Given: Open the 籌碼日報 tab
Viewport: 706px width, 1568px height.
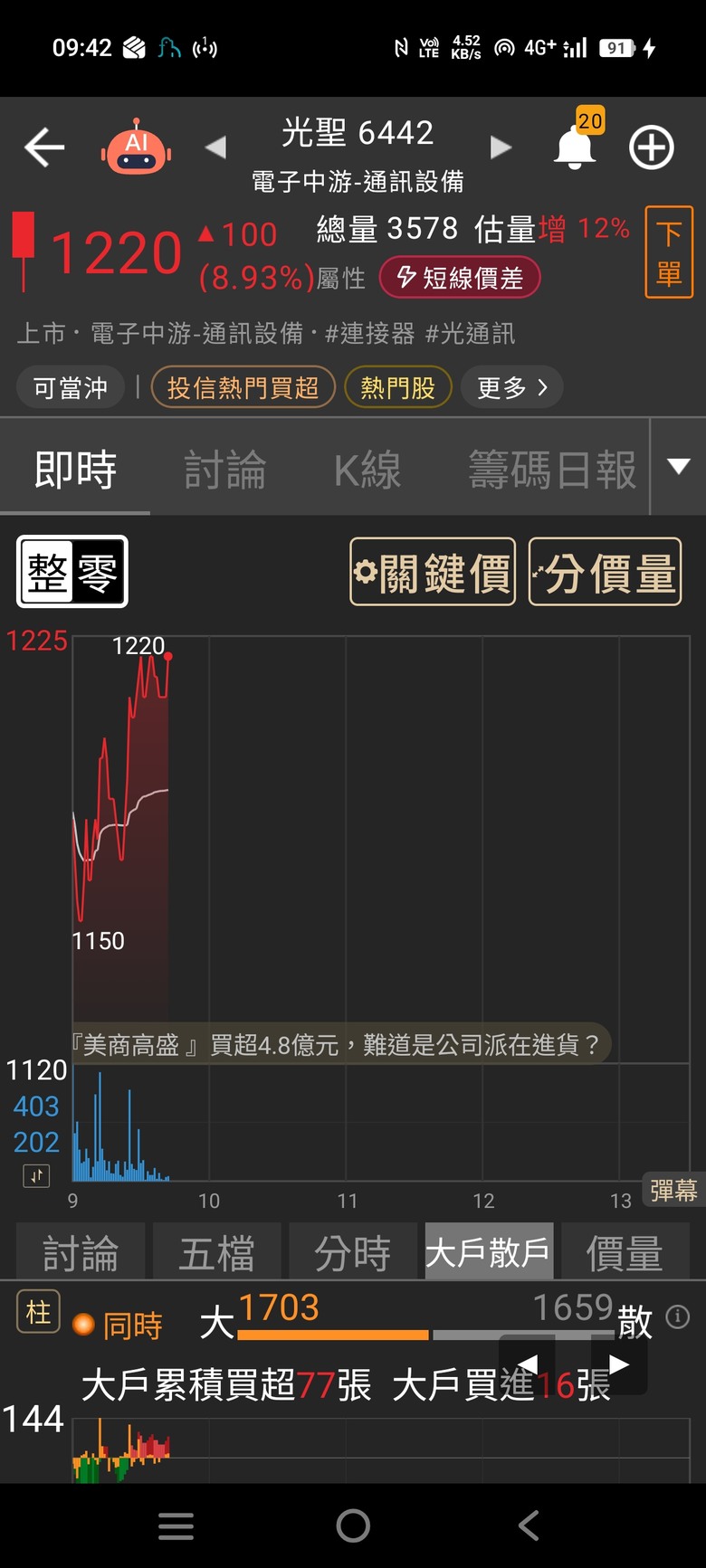Looking at the screenshot, I should tap(552, 470).
